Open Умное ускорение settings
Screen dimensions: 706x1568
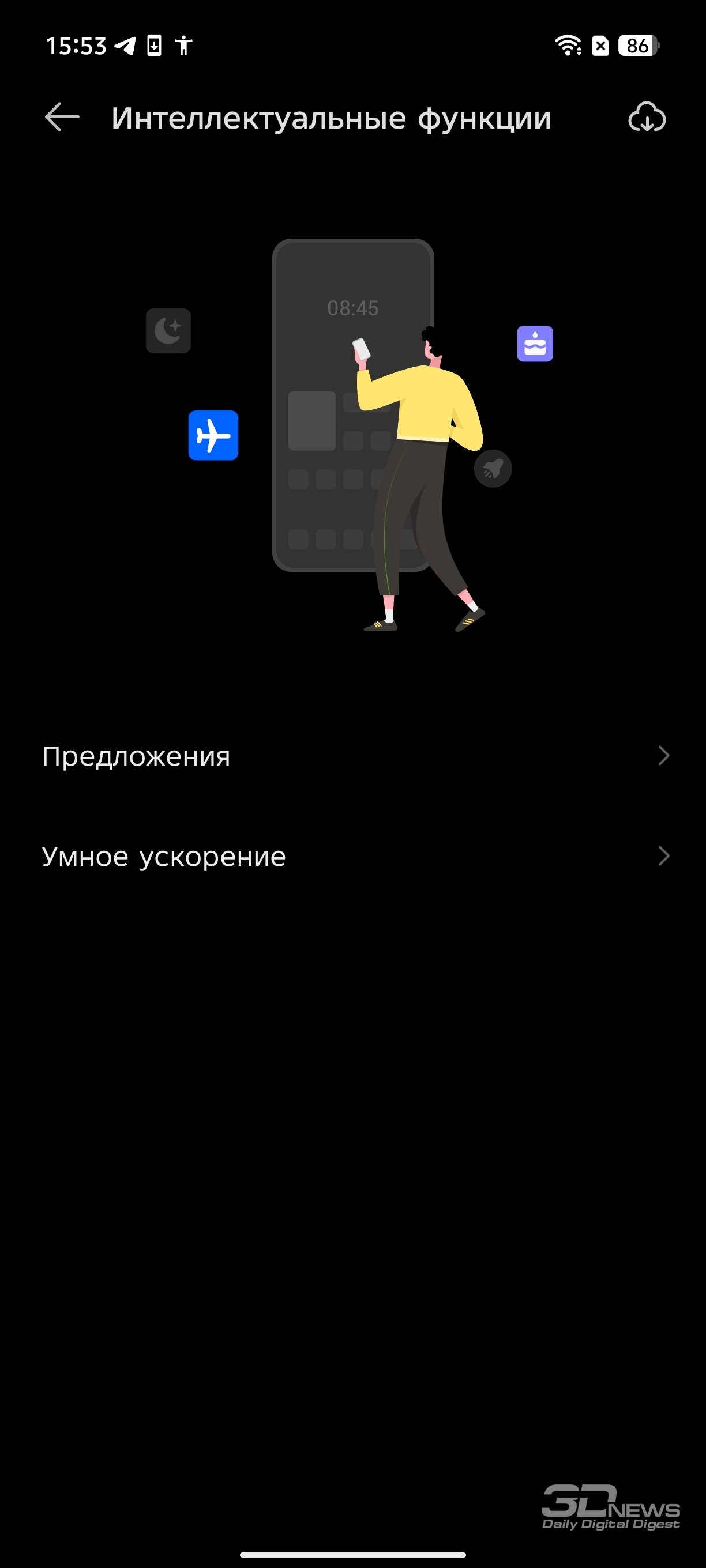(x=354, y=857)
